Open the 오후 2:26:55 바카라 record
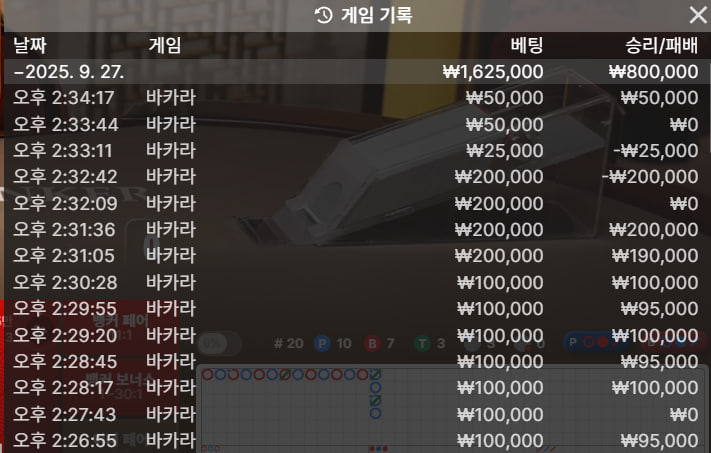Viewport: 711px width, 453px height. click(x=355, y=440)
